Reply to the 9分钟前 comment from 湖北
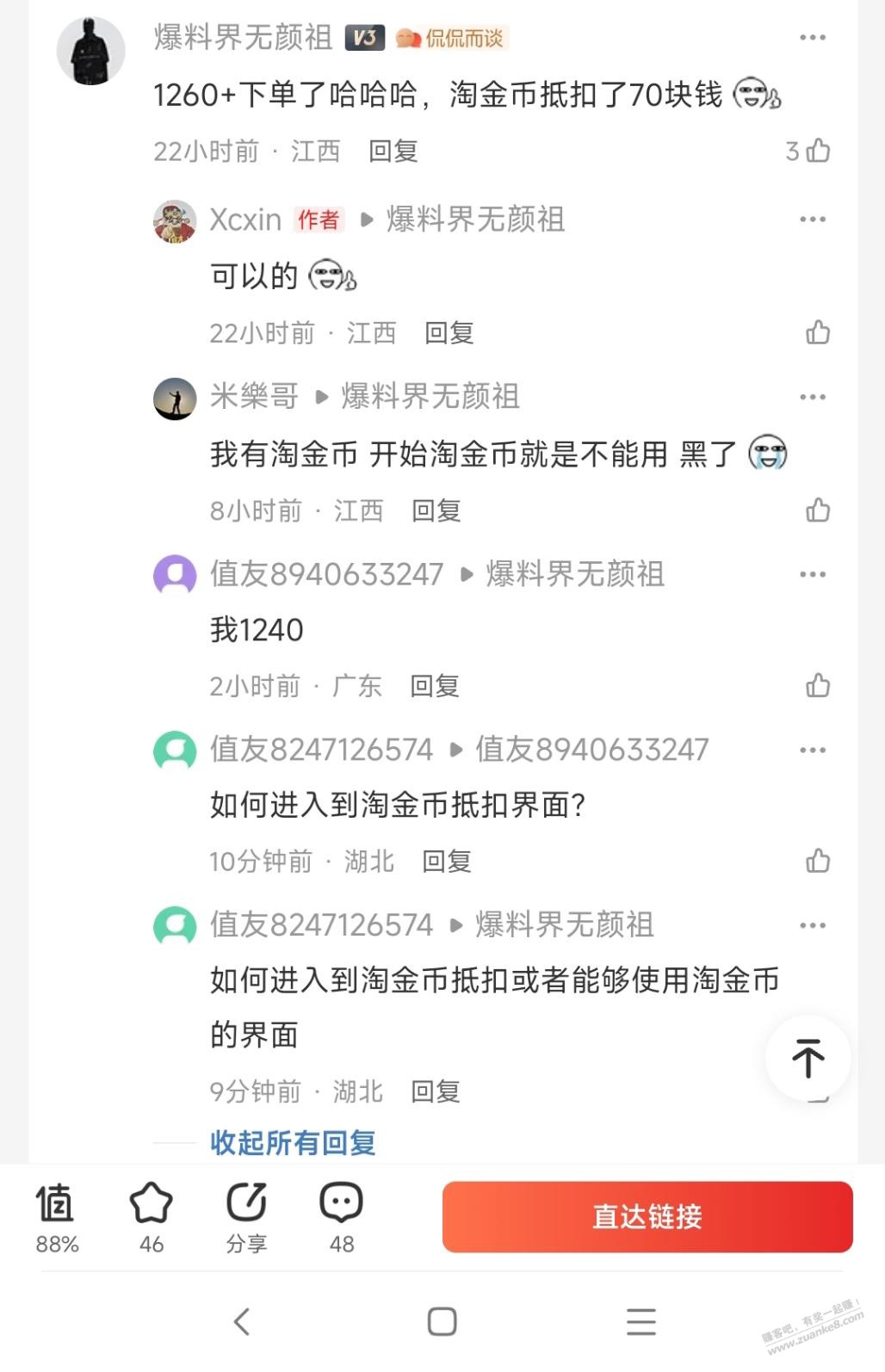This screenshot has width=885, height=1372. (435, 1091)
